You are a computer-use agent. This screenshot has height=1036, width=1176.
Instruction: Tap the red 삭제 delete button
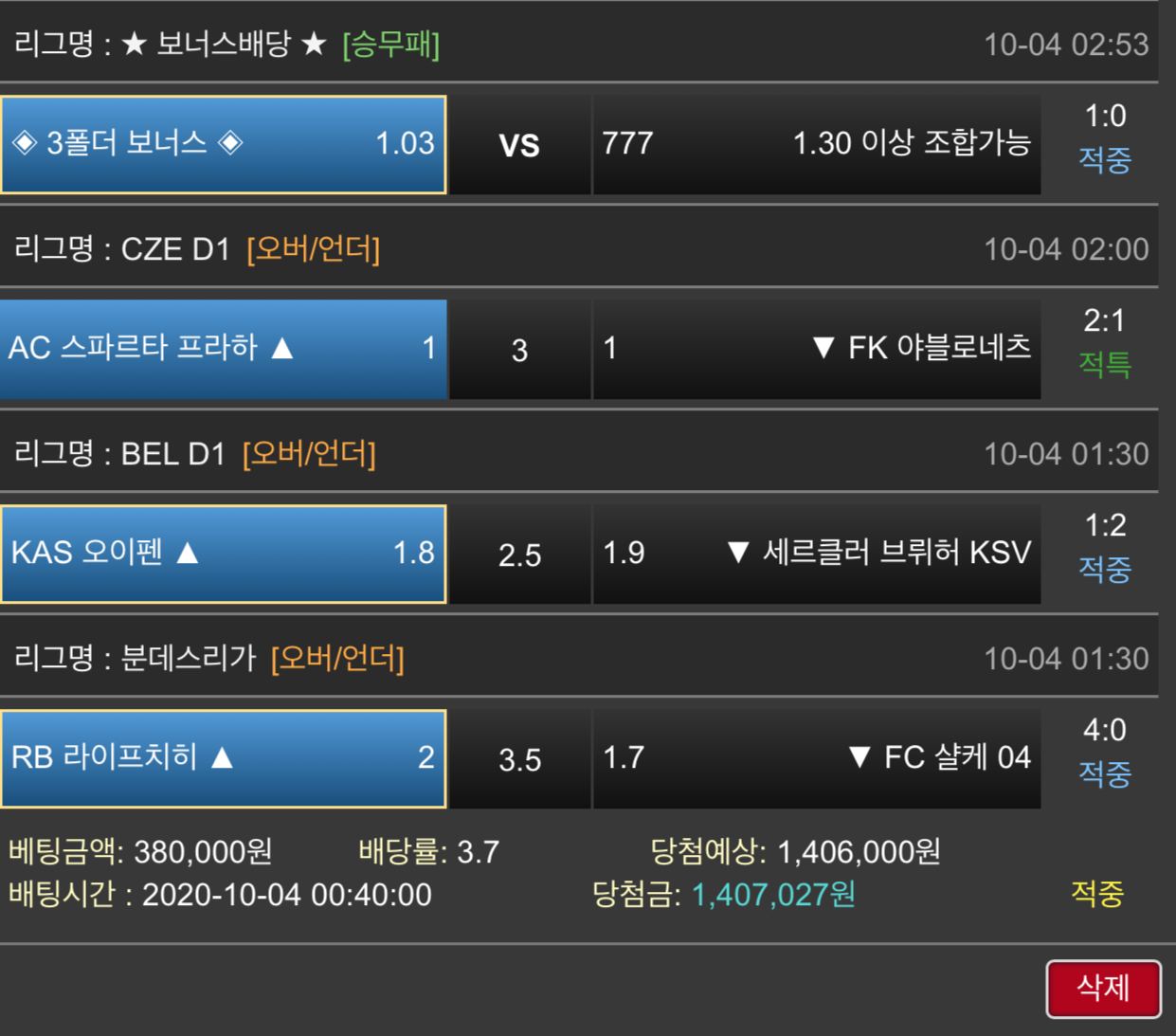[x=1103, y=989]
